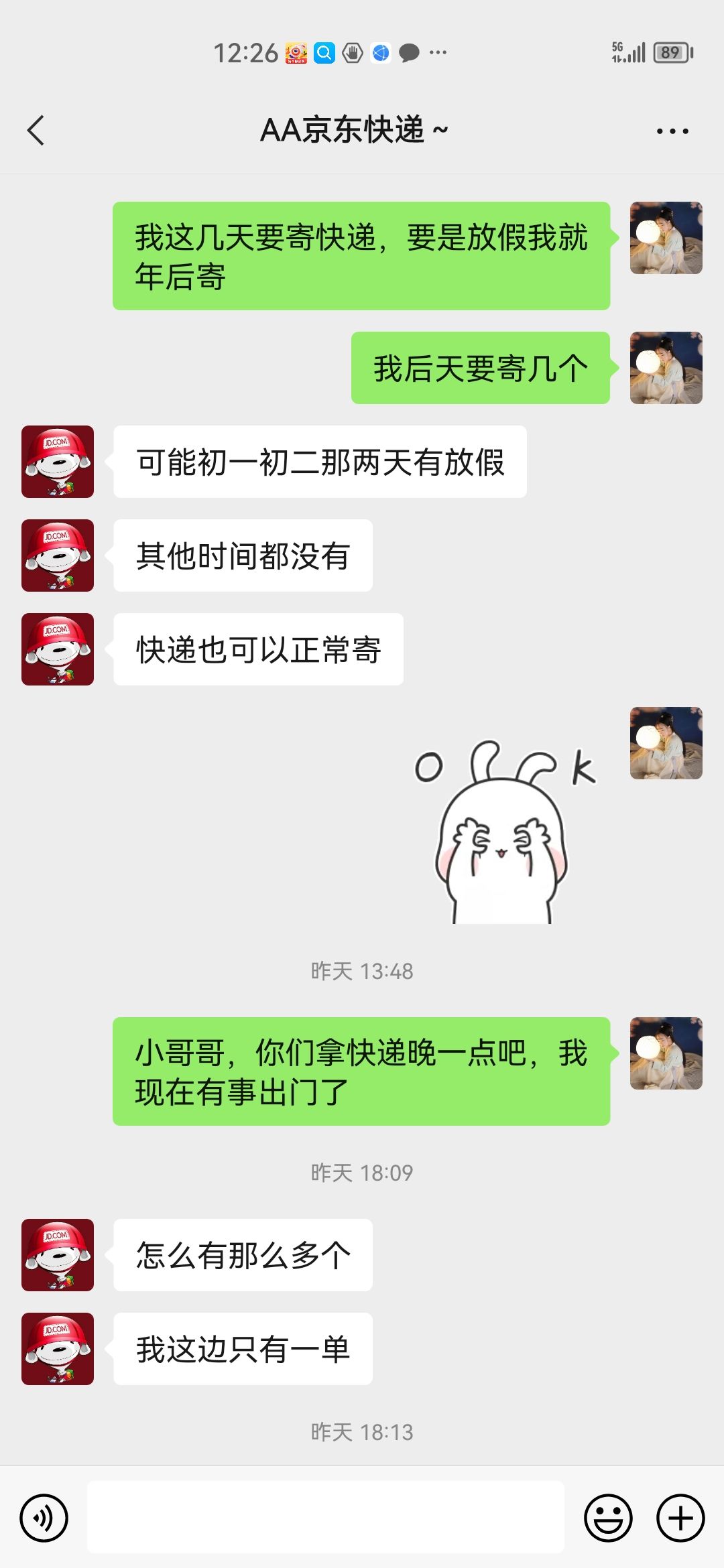Open the chat info three-dot menu
724x1568 pixels.
click(672, 131)
